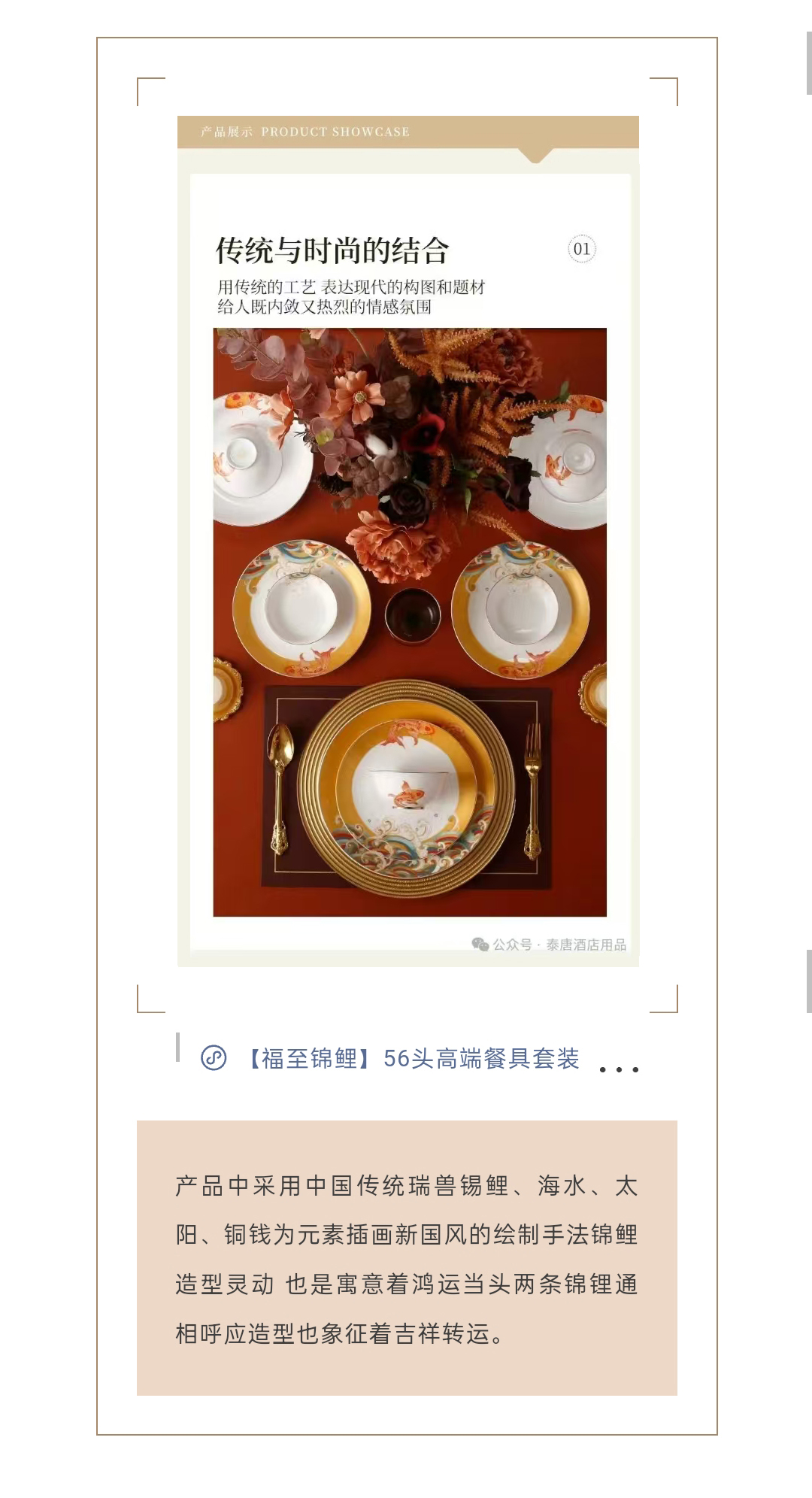The height and width of the screenshot is (1498, 812).
Task: Open the 【福至锦鲤】56头高端餐具套装 product link
Action: coord(412,1059)
